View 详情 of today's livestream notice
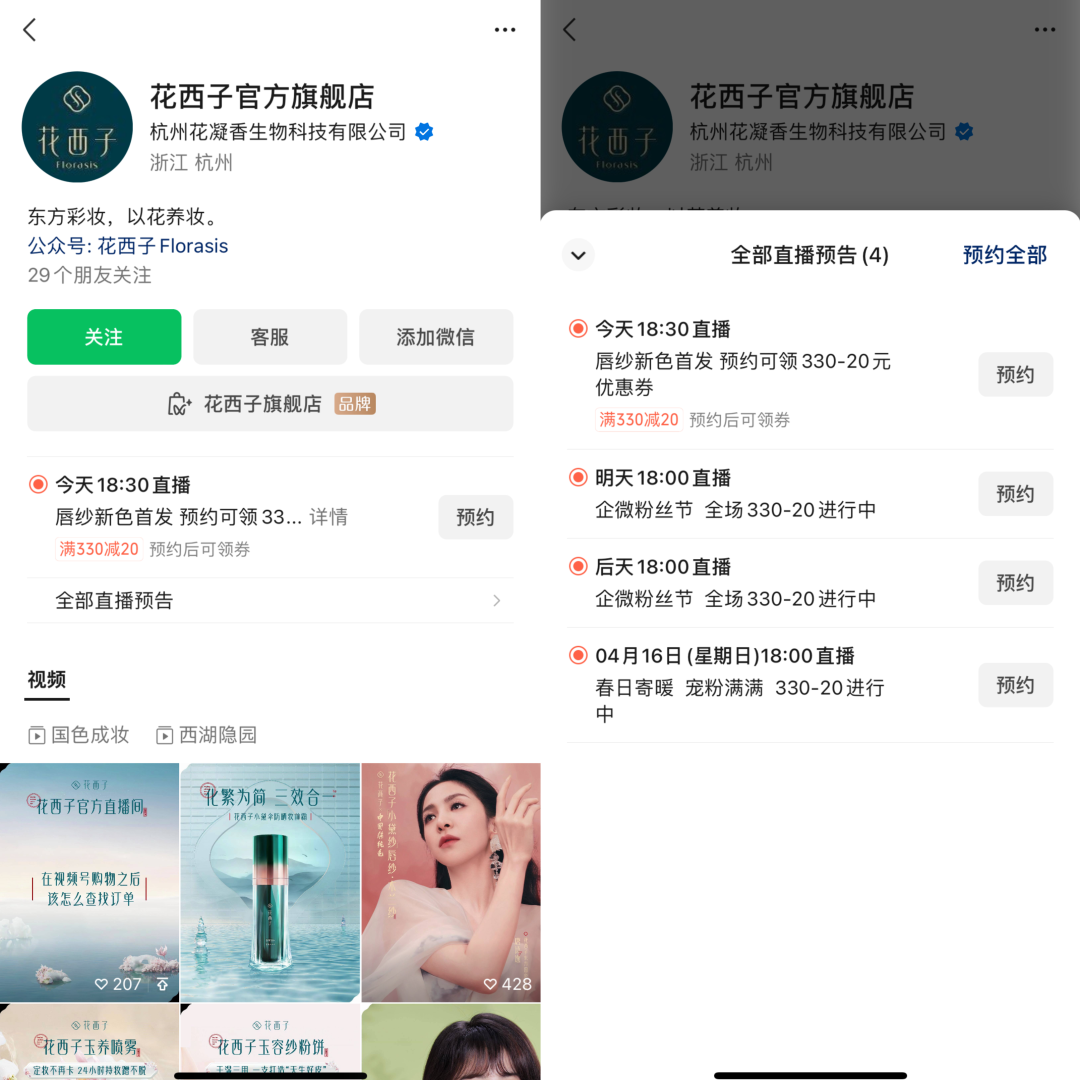 328,517
